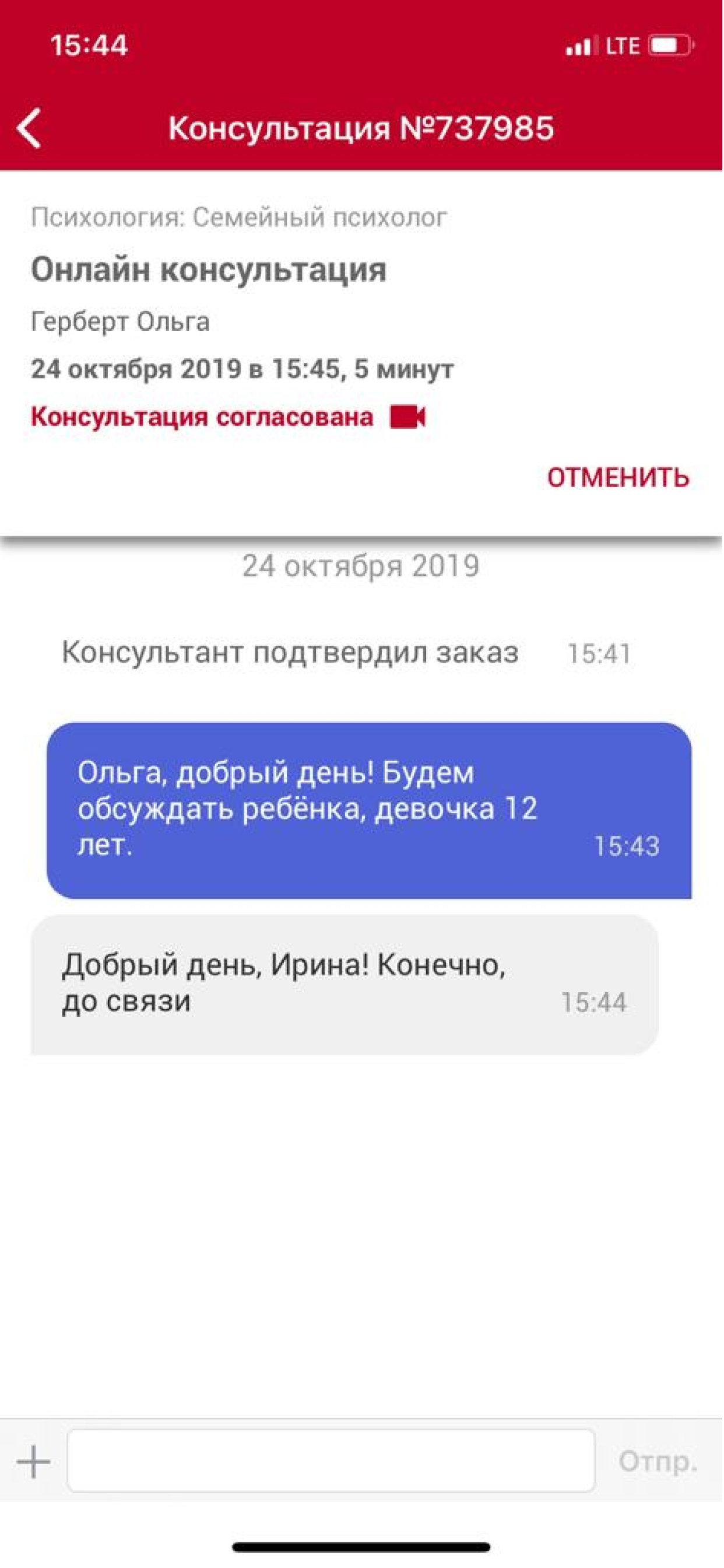The height and width of the screenshot is (1568, 724).
Task: Tap the message input field
Action: (x=333, y=1459)
